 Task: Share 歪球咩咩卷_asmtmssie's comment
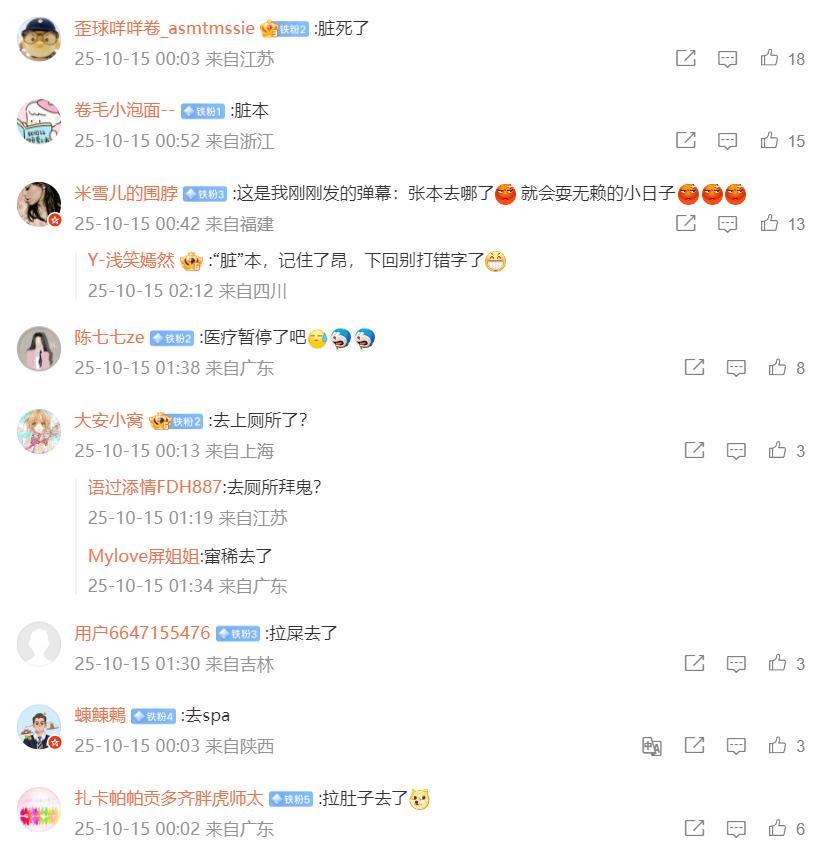(686, 59)
